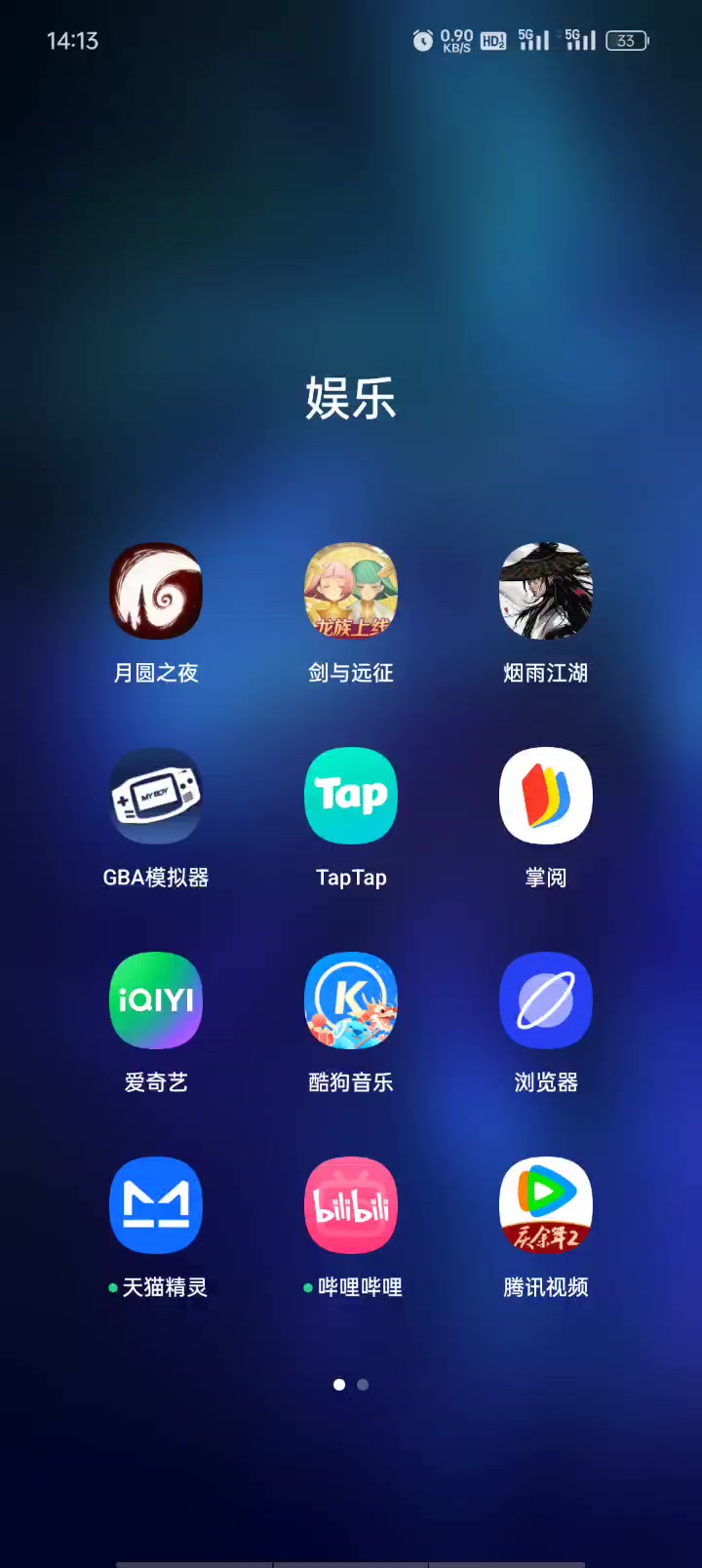Viewport: 702px width, 1568px height.
Task: Open 天猫精灵 app
Action: coord(156,1205)
